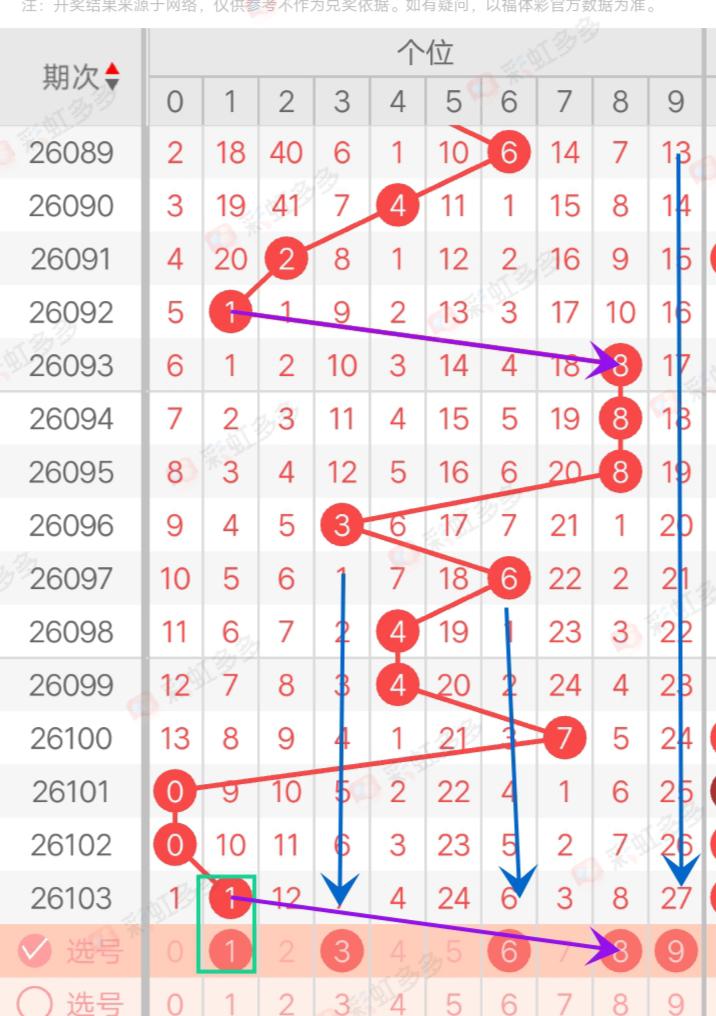716x1016 pixels.
Task: Uncheck the ticked 选号 row checkmark
Action: point(35,951)
